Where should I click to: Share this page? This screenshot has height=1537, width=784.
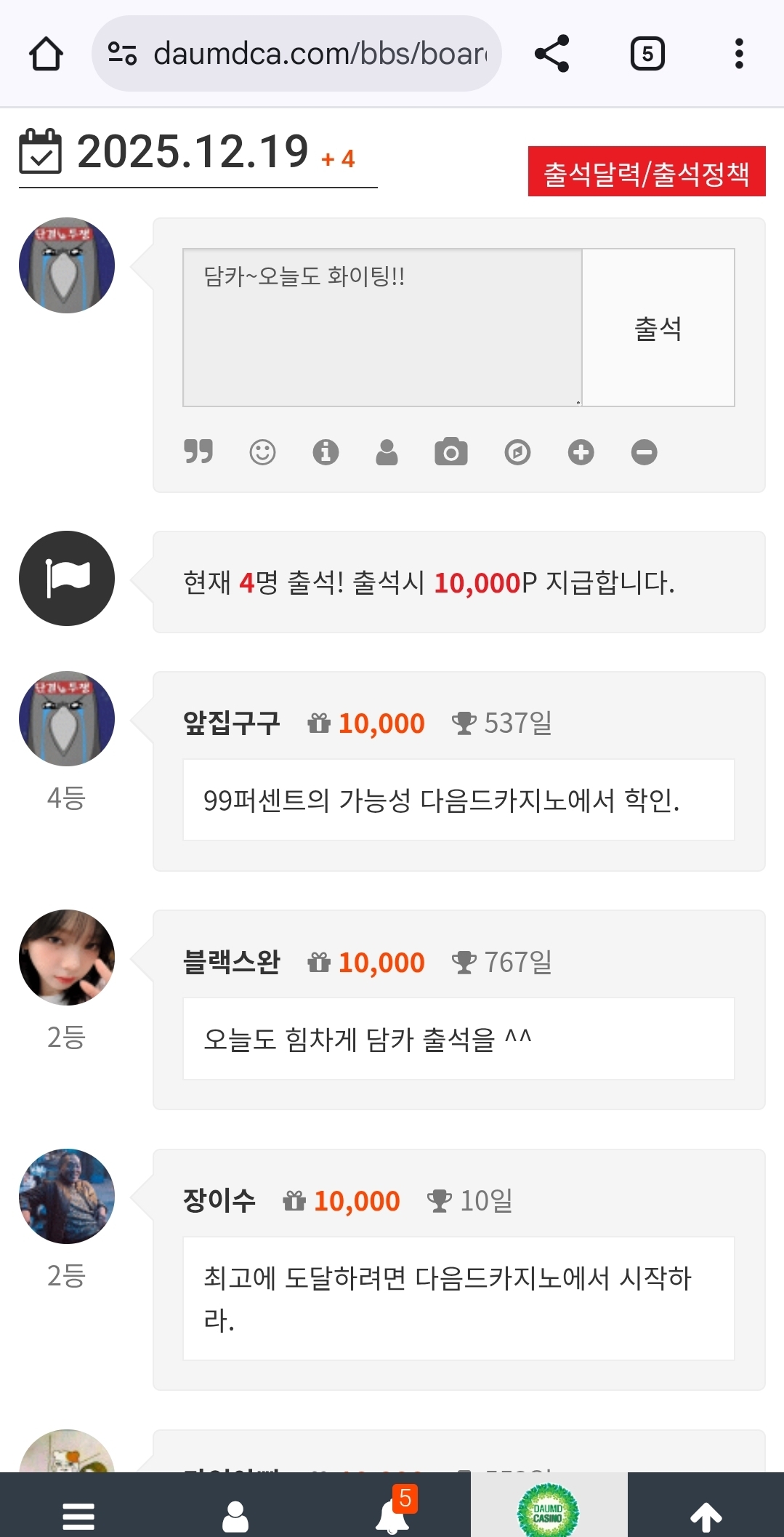(551, 54)
